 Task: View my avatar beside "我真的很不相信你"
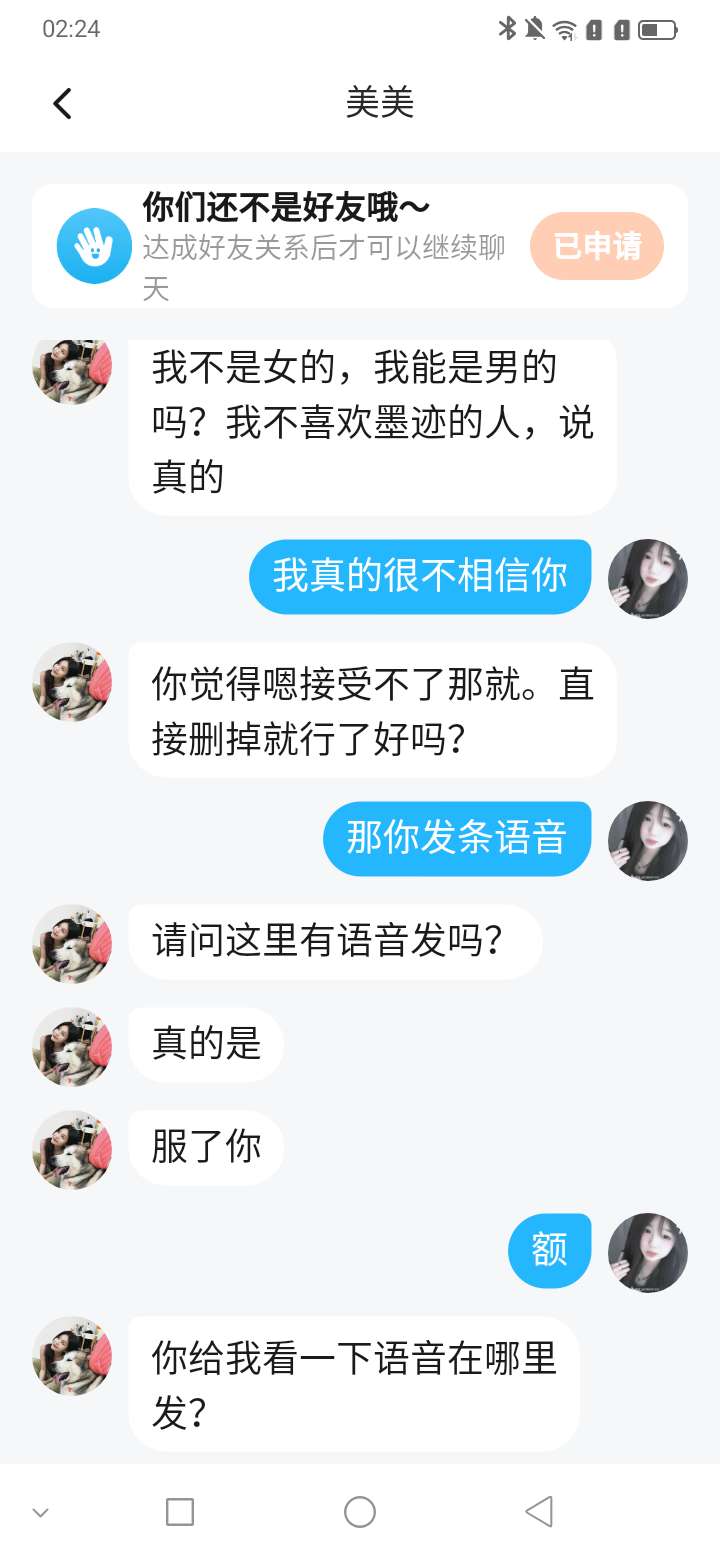tap(647, 578)
